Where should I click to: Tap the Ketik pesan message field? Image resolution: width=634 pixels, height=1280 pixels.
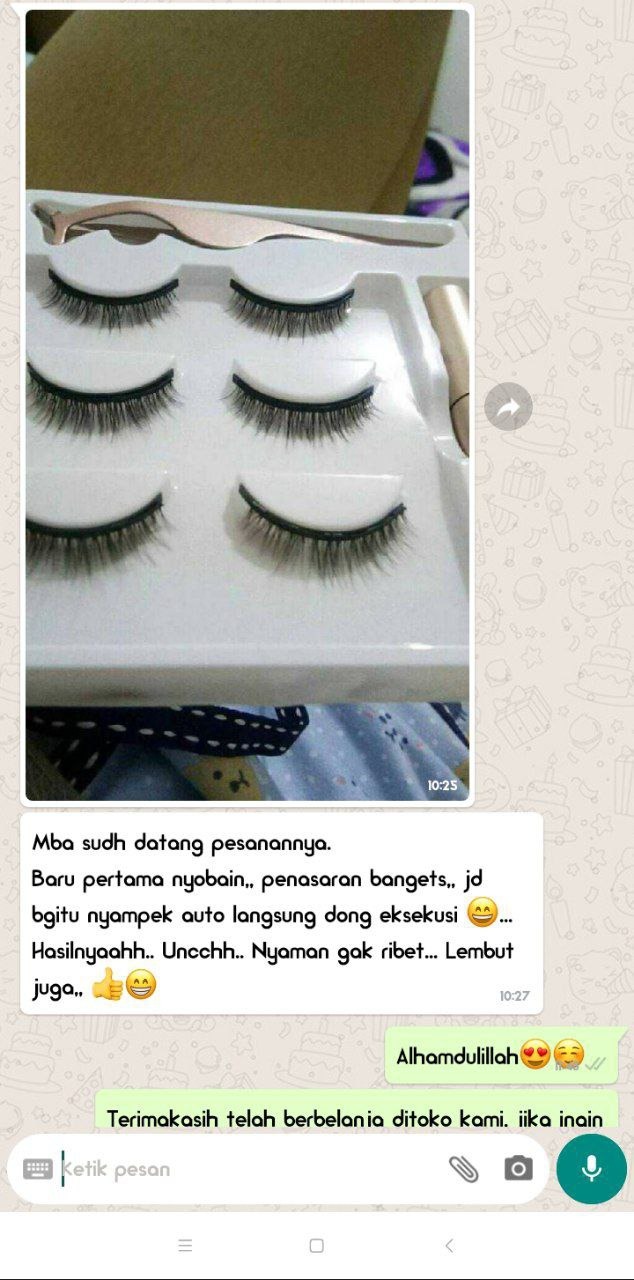pos(250,1169)
